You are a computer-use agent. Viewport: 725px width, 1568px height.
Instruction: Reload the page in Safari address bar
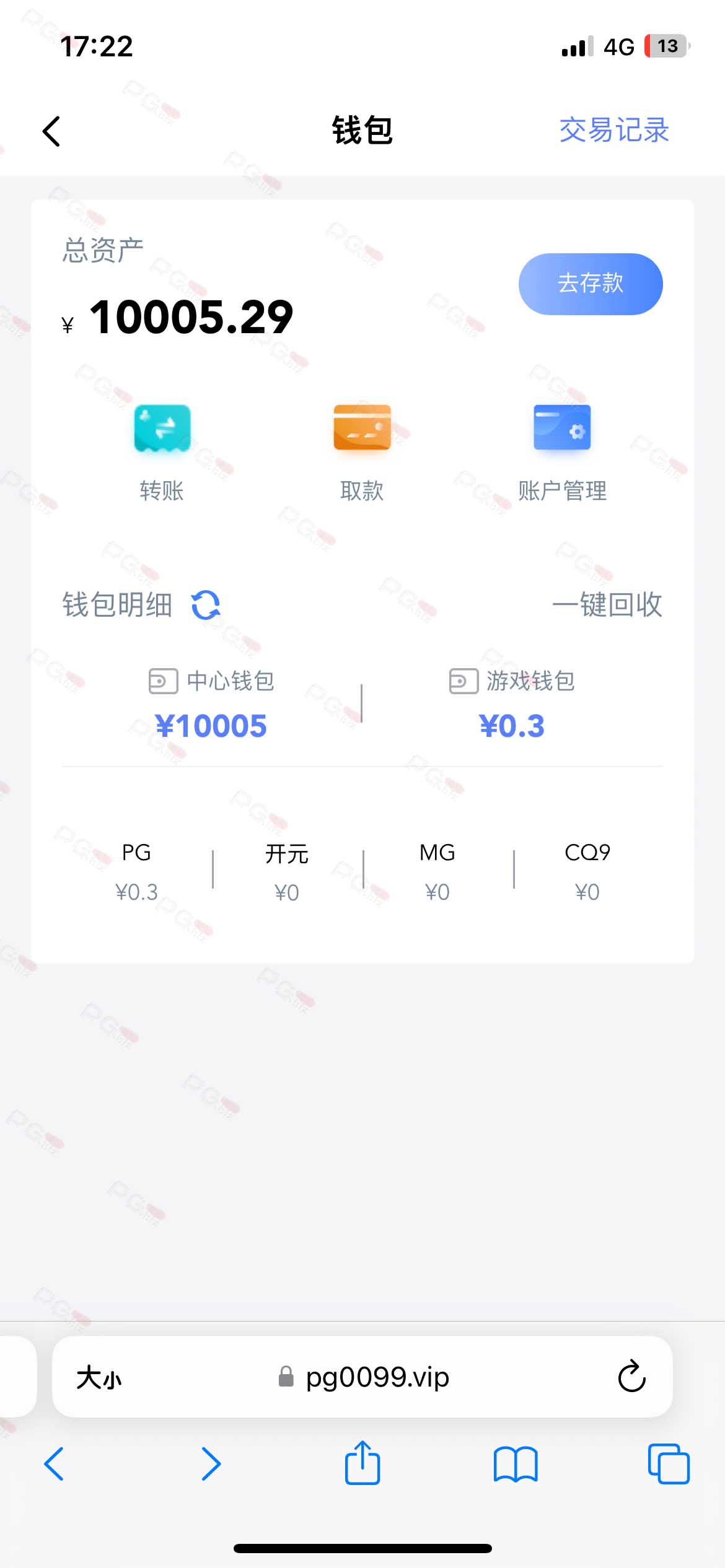click(x=631, y=1377)
